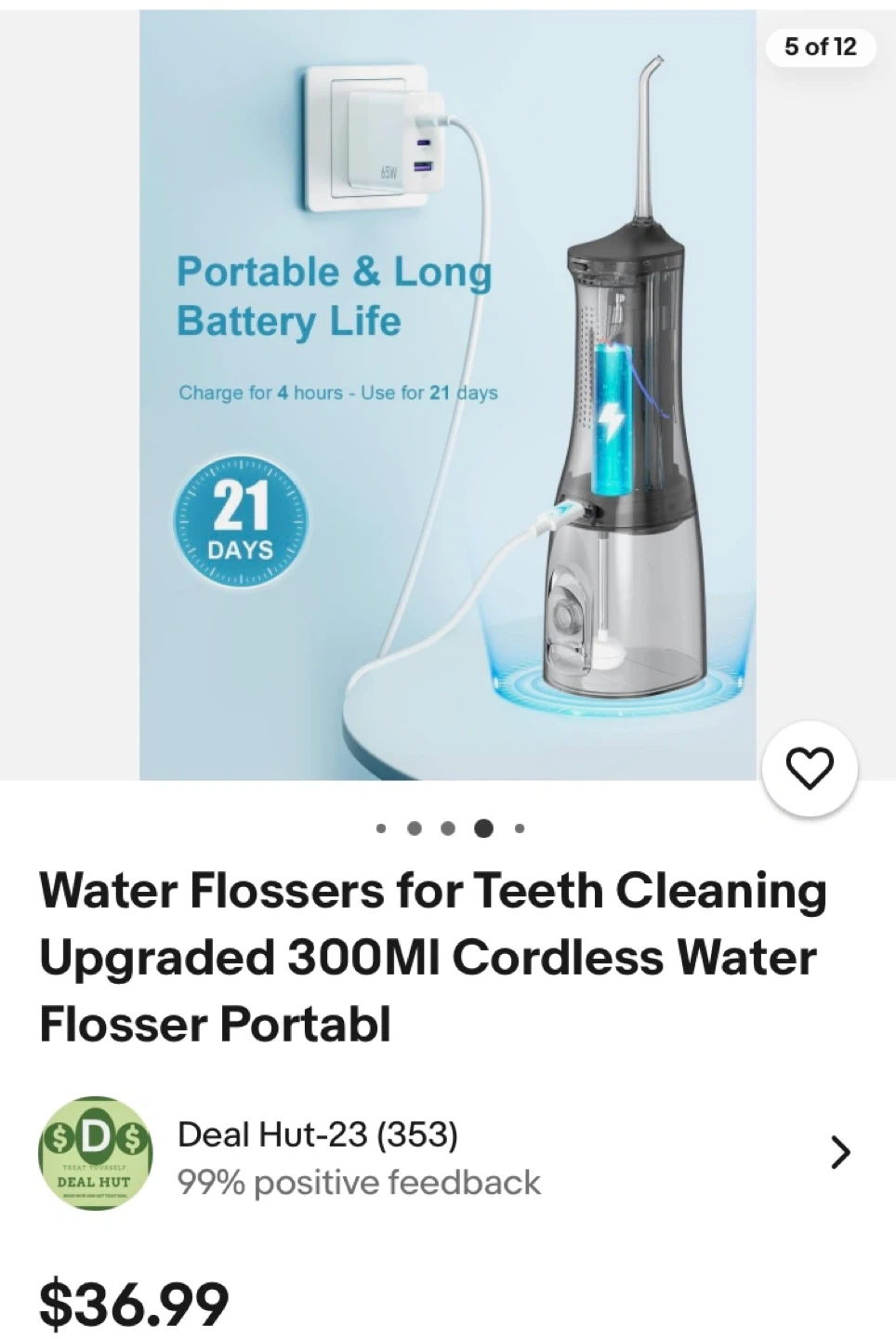
Task: Open the water flosser product image
Action: (x=447, y=394)
